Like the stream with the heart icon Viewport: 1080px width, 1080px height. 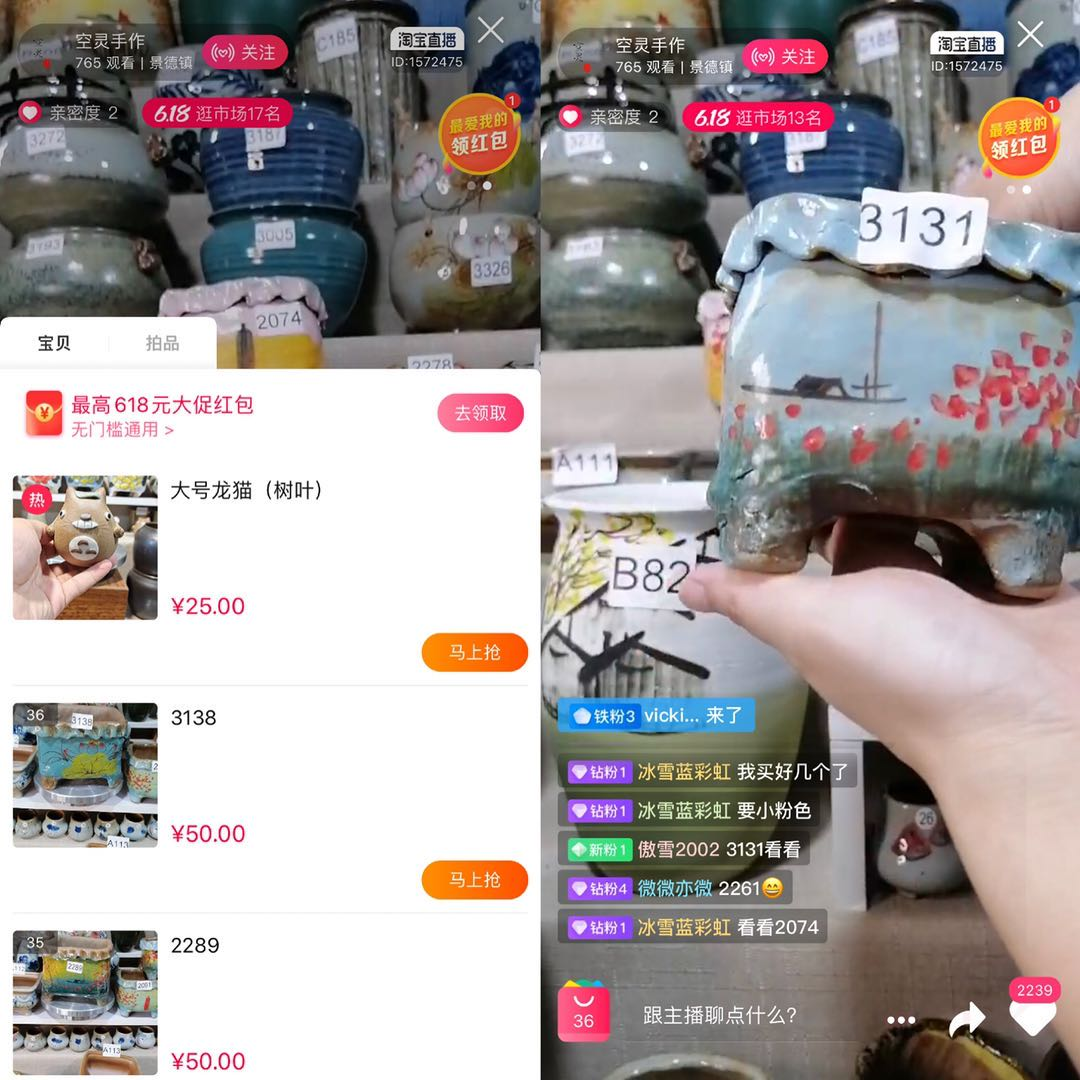(x=1033, y=1016)
